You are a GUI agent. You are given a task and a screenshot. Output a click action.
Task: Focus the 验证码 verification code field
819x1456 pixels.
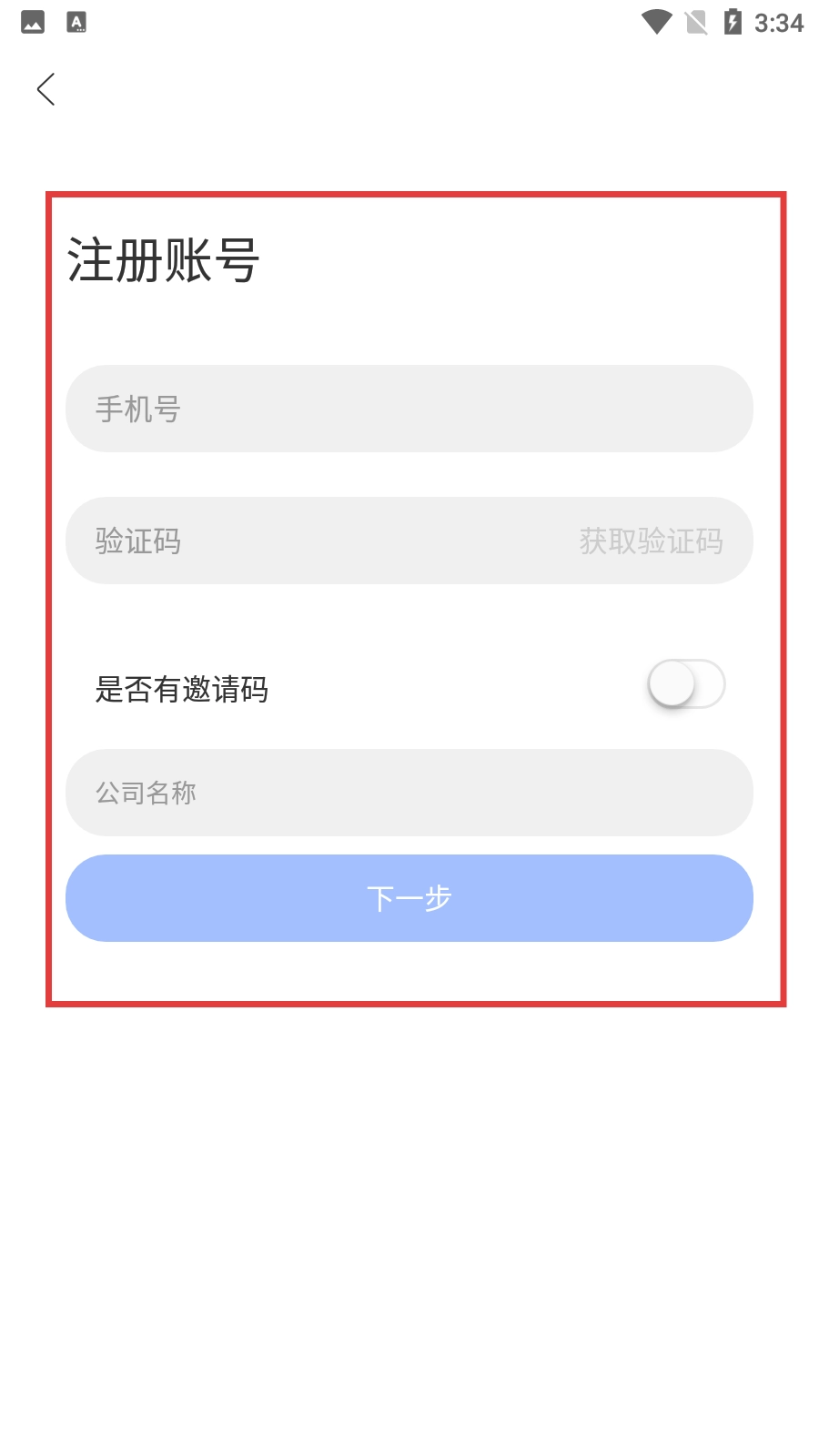318,541
